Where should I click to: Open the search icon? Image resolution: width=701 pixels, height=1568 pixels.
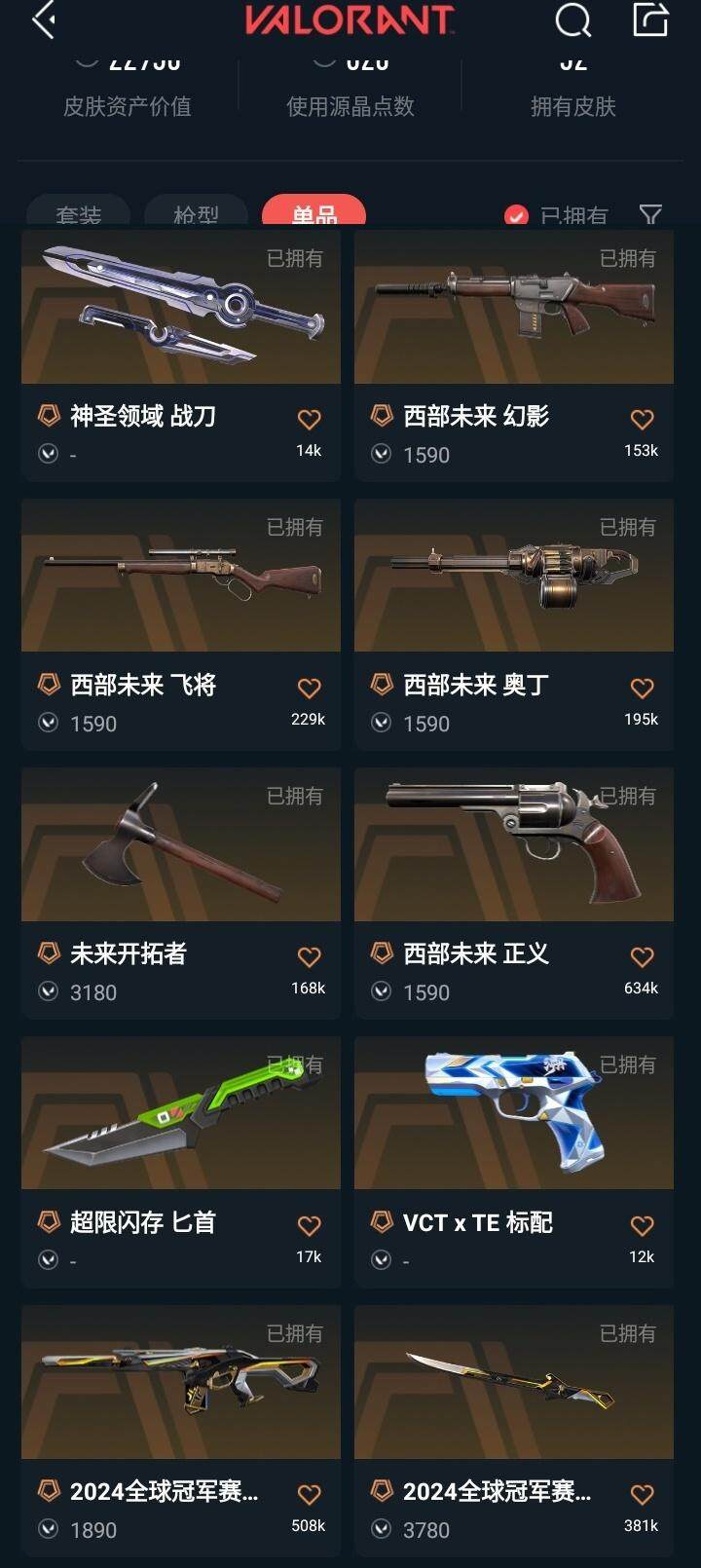pyautogui.click(x=572, y=19)
